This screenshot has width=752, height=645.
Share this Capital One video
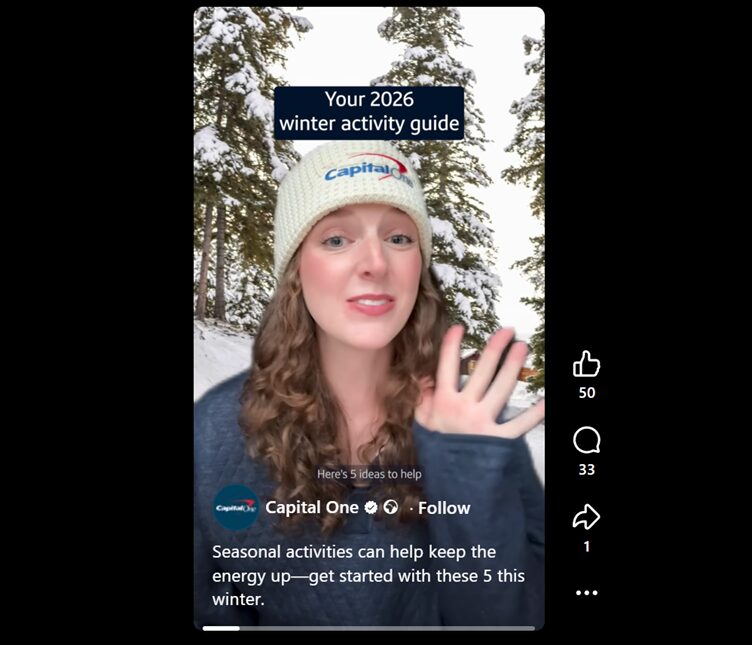tap(586, 517)
